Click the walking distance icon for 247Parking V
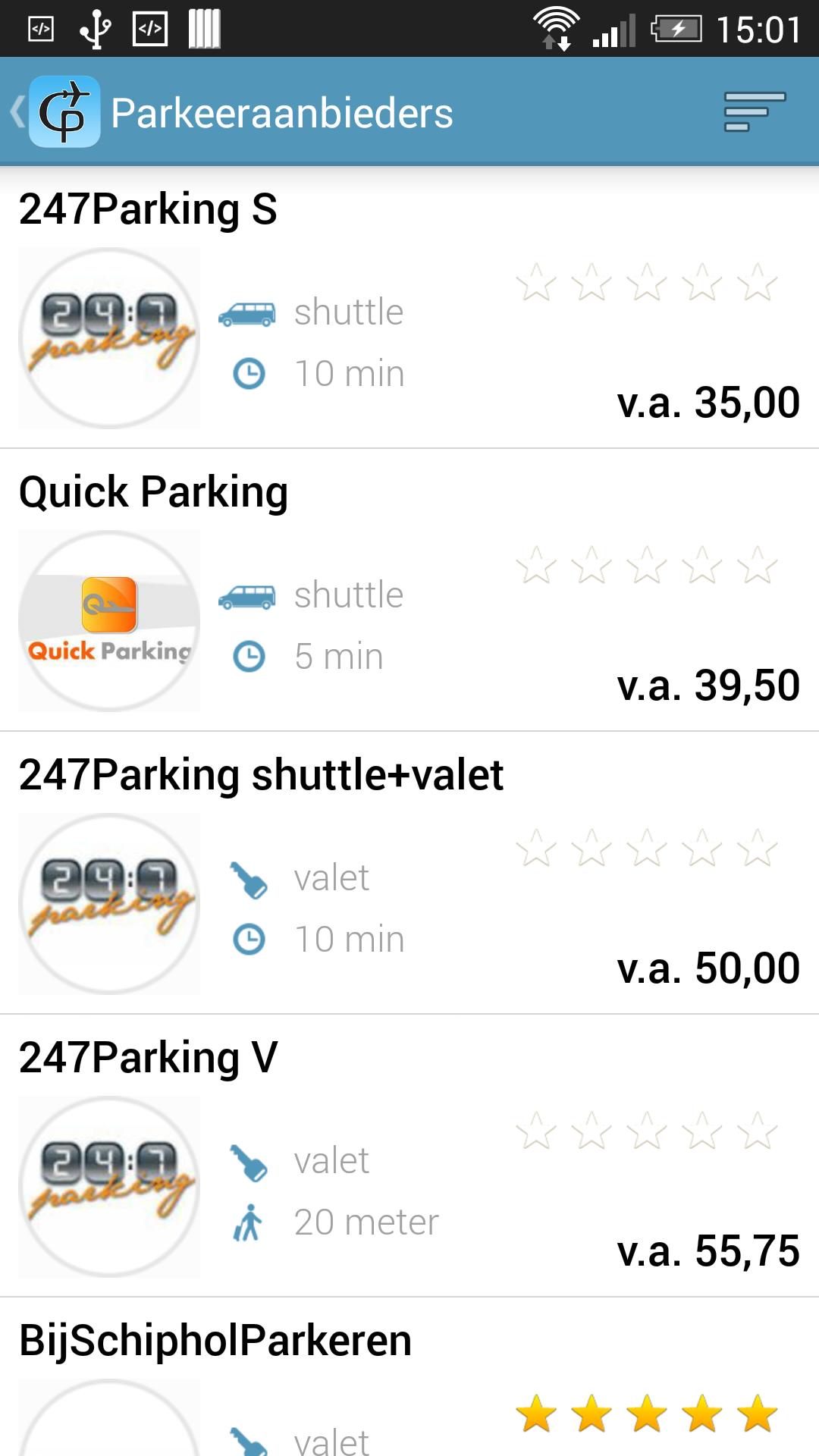The height and width of the screenshot is (1456, 819). click(250, 1222)
